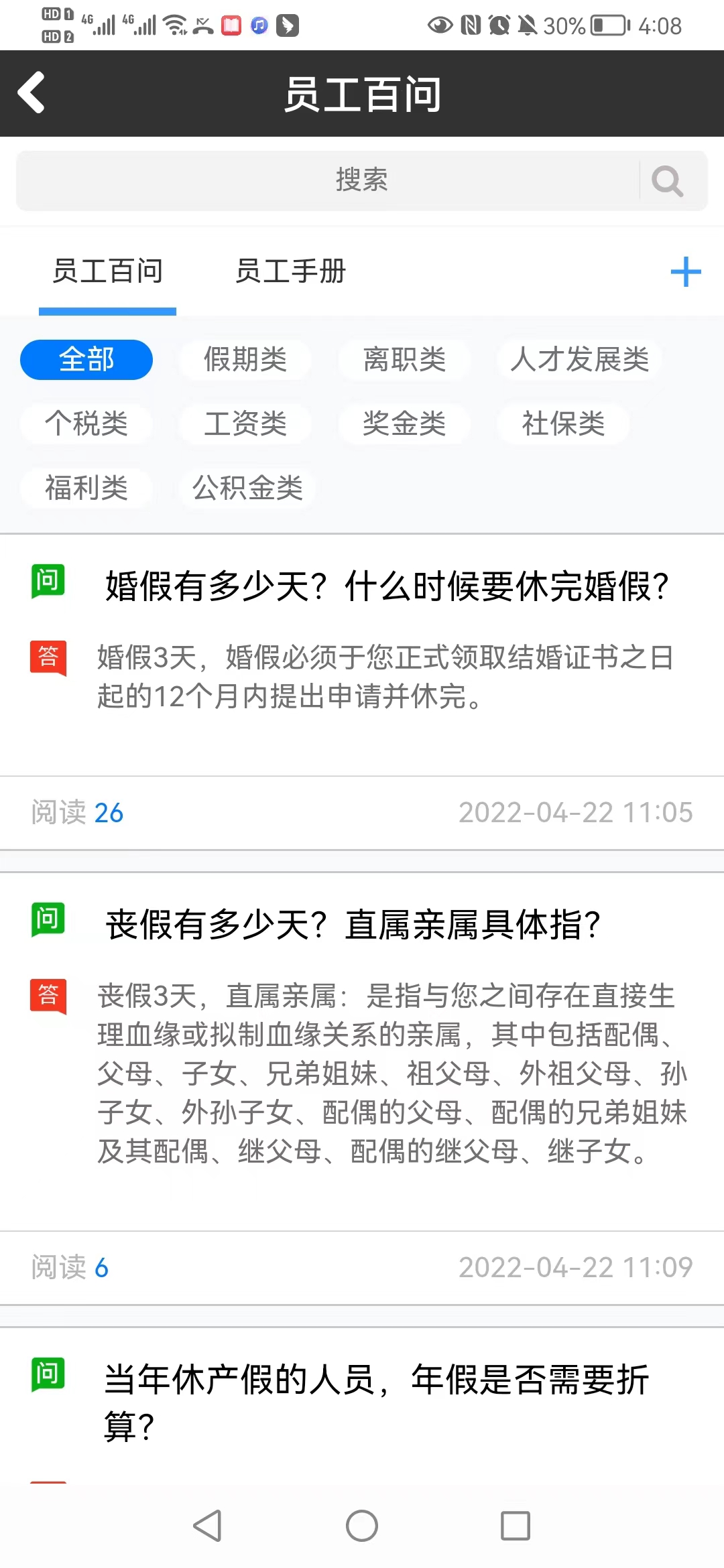Filter by 离职类
The image size is (724, 1568).
point(404,360)
